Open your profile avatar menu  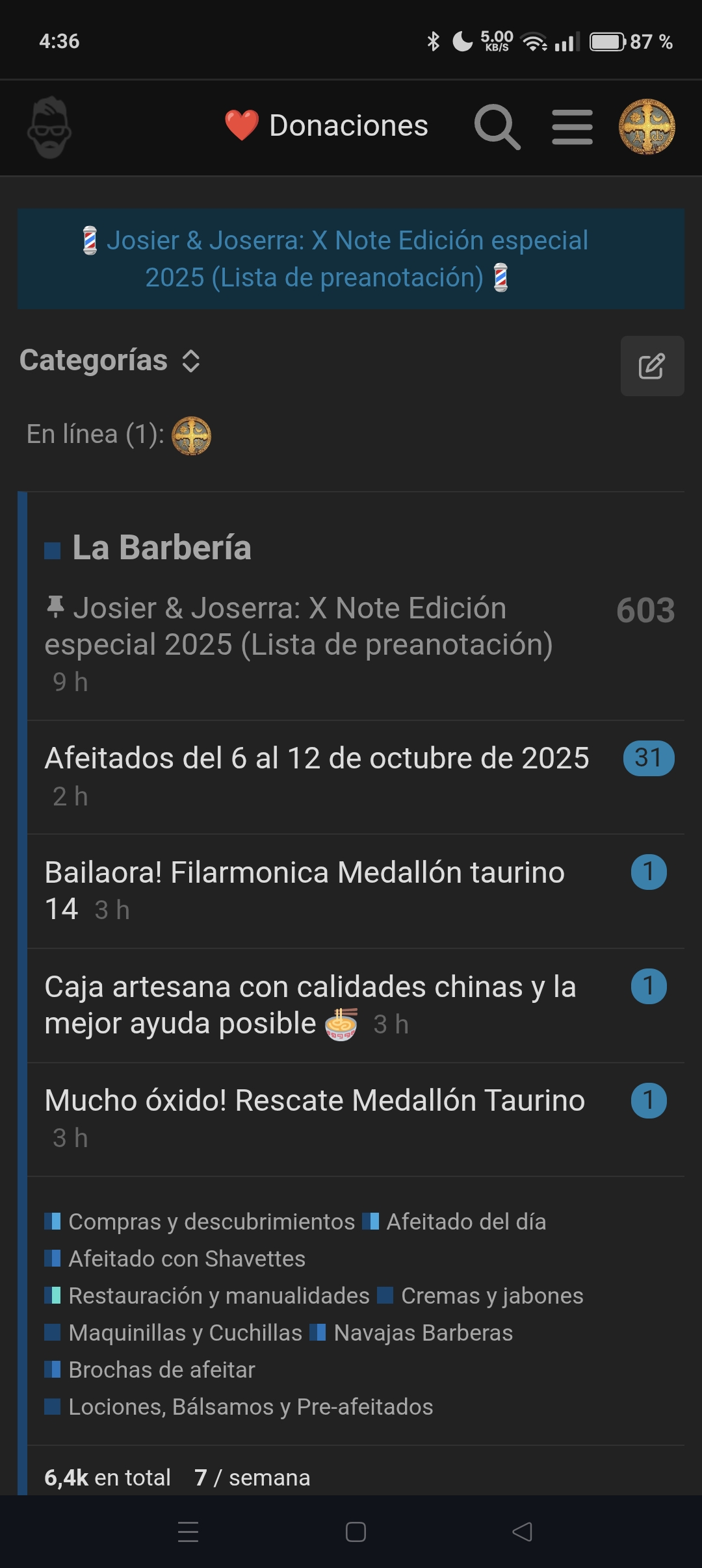click(647, 127)
